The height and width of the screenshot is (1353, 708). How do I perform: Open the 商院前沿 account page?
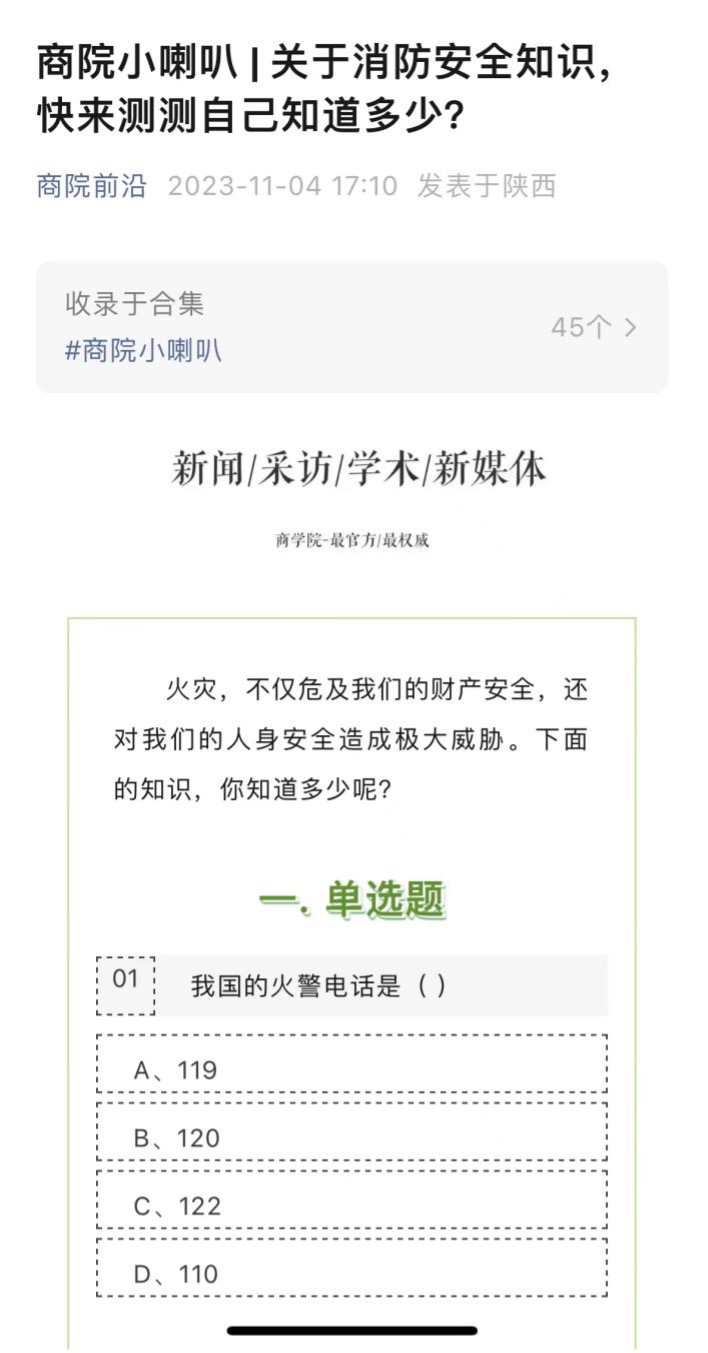coord(91,186)
